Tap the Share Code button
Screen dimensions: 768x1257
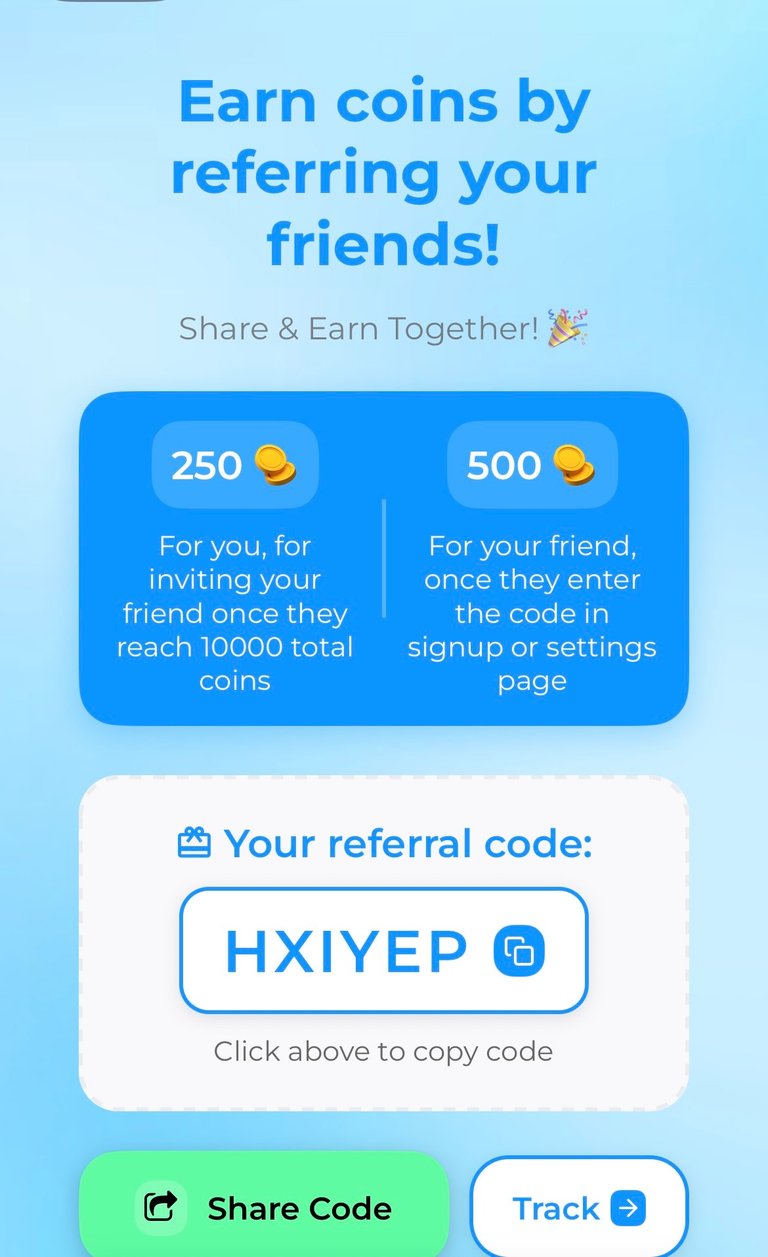coord(264,1204)
